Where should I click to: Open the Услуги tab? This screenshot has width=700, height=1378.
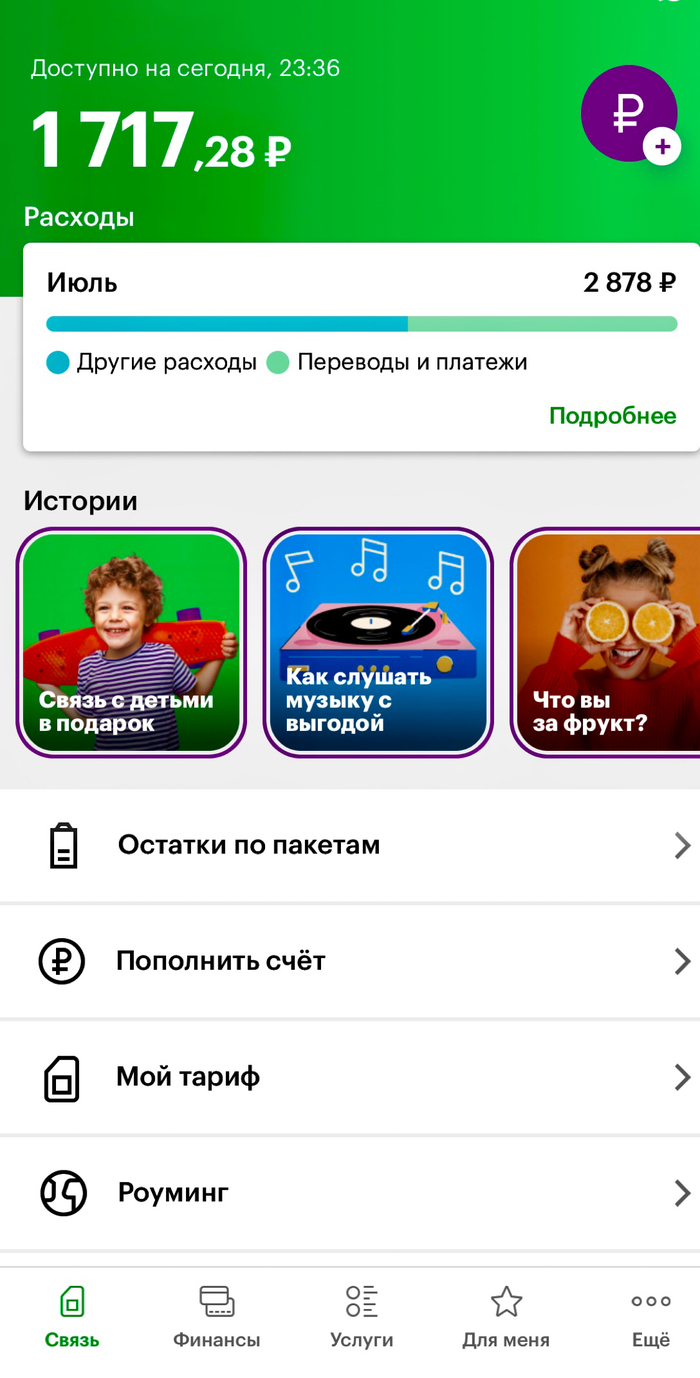pyautogui.click(x=361, y=1318)
